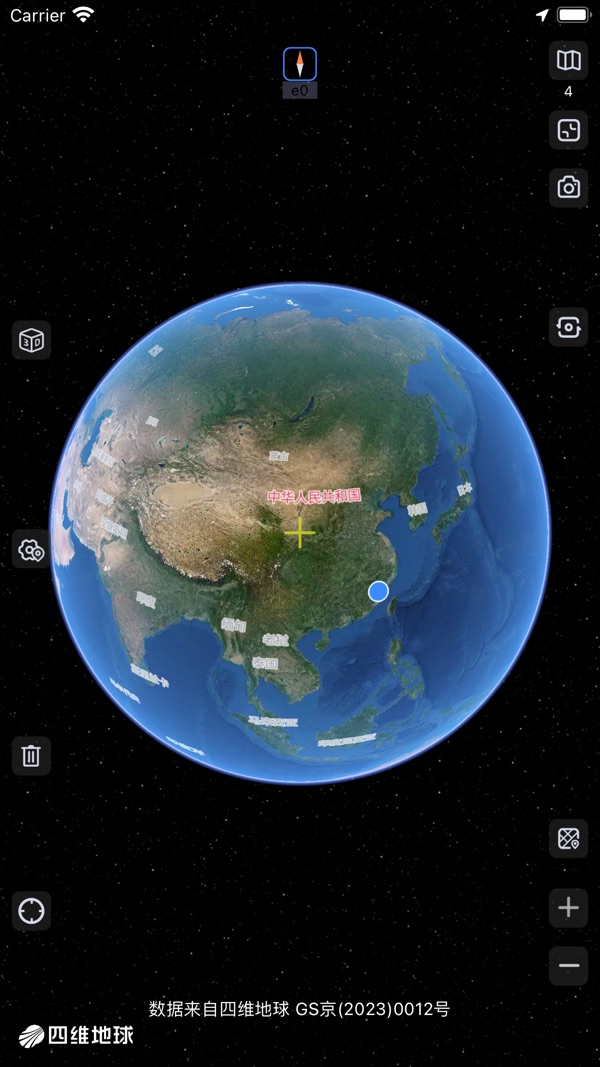The width and height of the screenshot is (600, 1067).
Task: Center map on my location crosshair
Action: pyautogui.click(x=31, y=910)
